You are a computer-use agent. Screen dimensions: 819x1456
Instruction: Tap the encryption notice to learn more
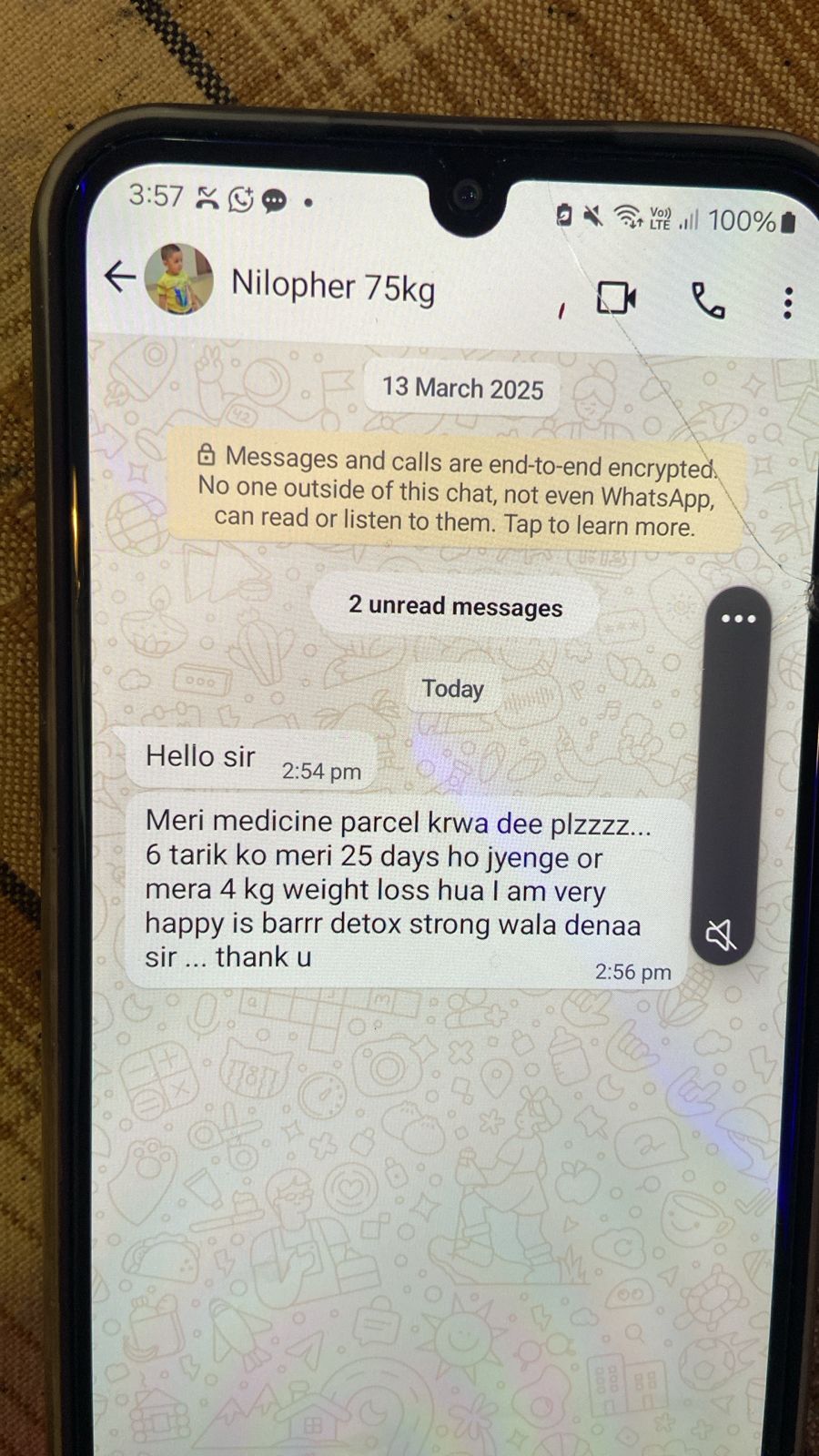(455, 492)
